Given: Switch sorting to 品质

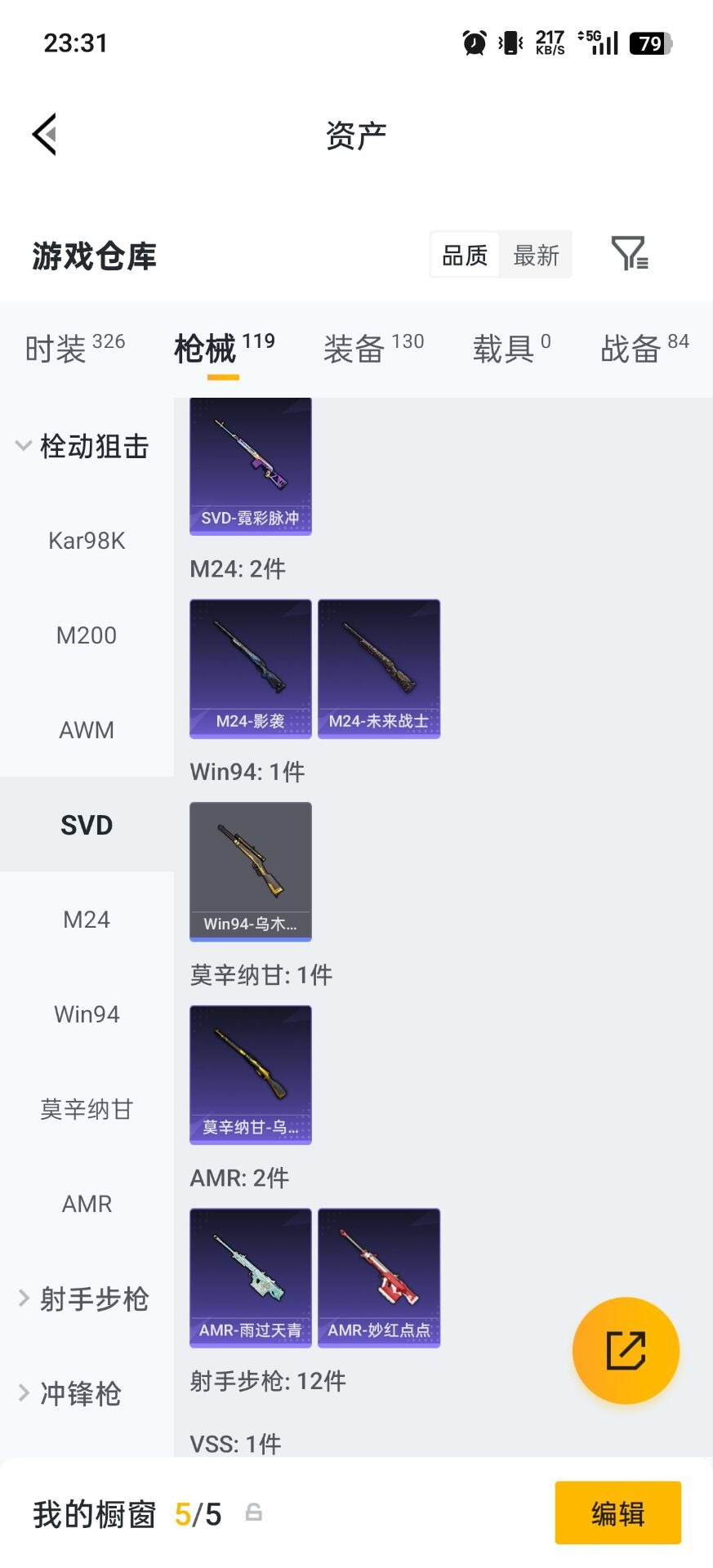Looking at the screenshot, I should [463, 254].
